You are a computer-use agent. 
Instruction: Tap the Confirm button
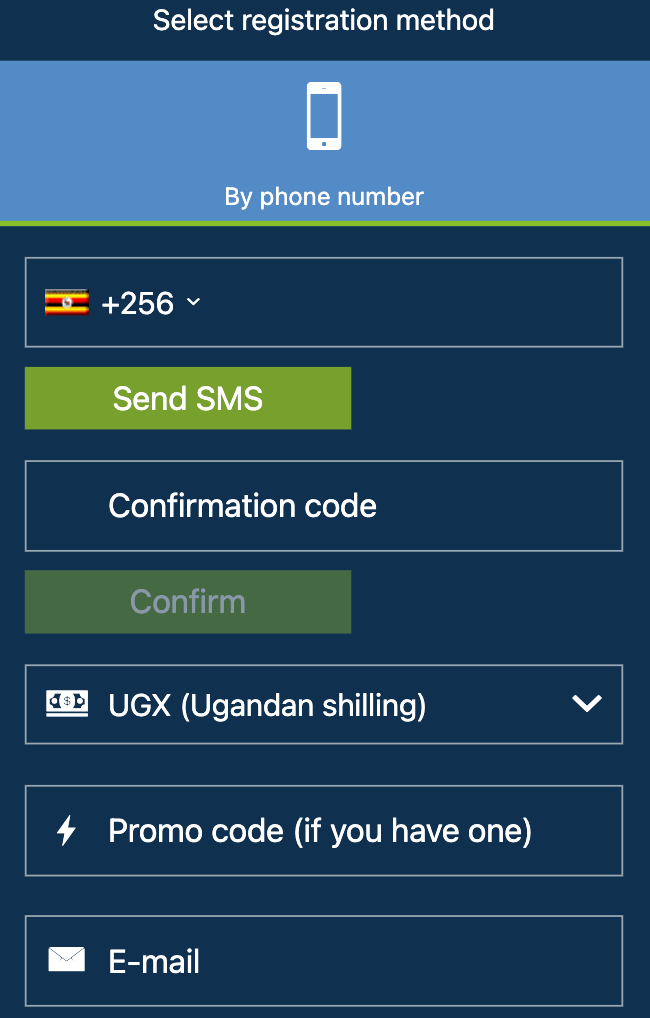[x=188, y=602]
